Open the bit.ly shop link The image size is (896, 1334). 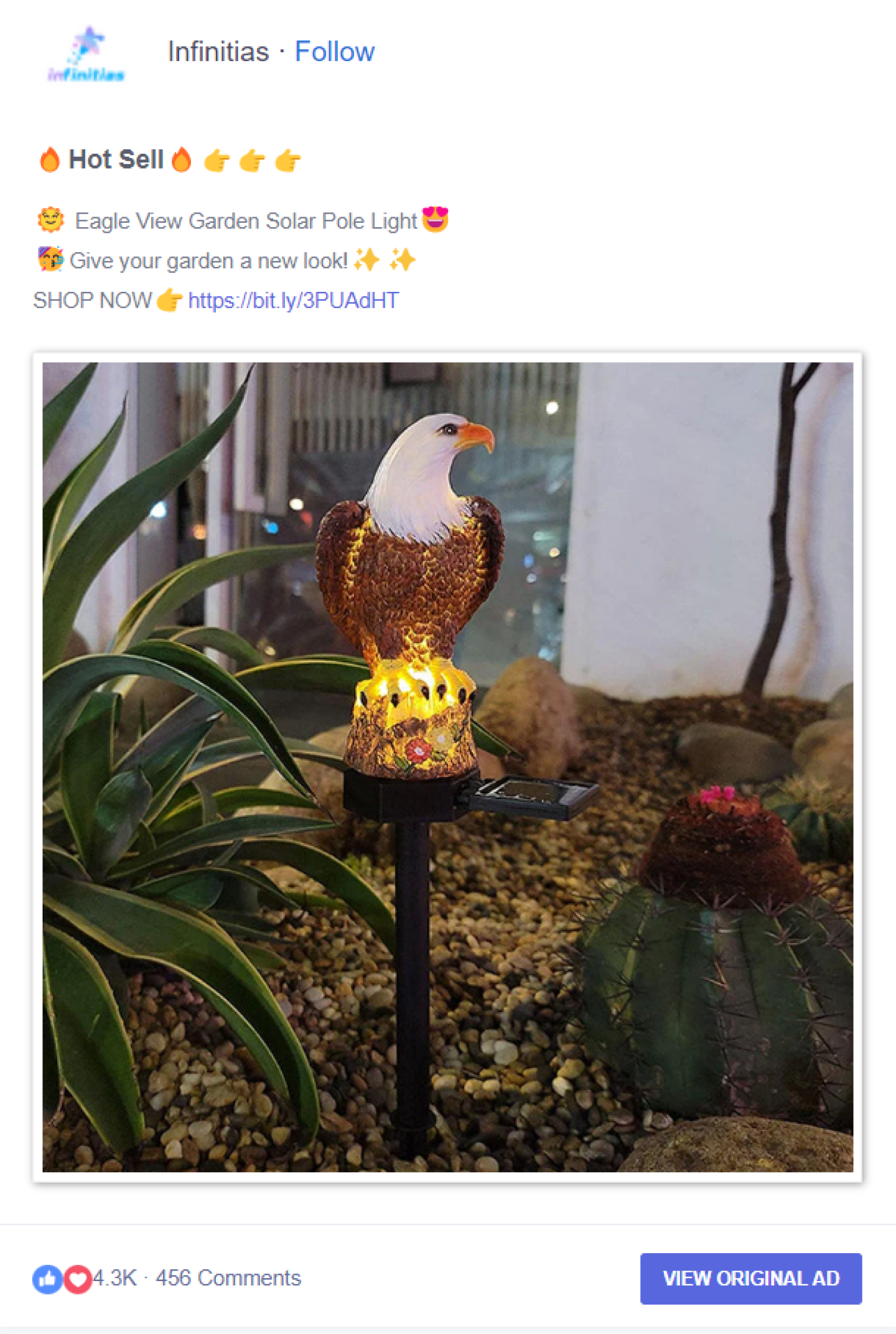293,301
